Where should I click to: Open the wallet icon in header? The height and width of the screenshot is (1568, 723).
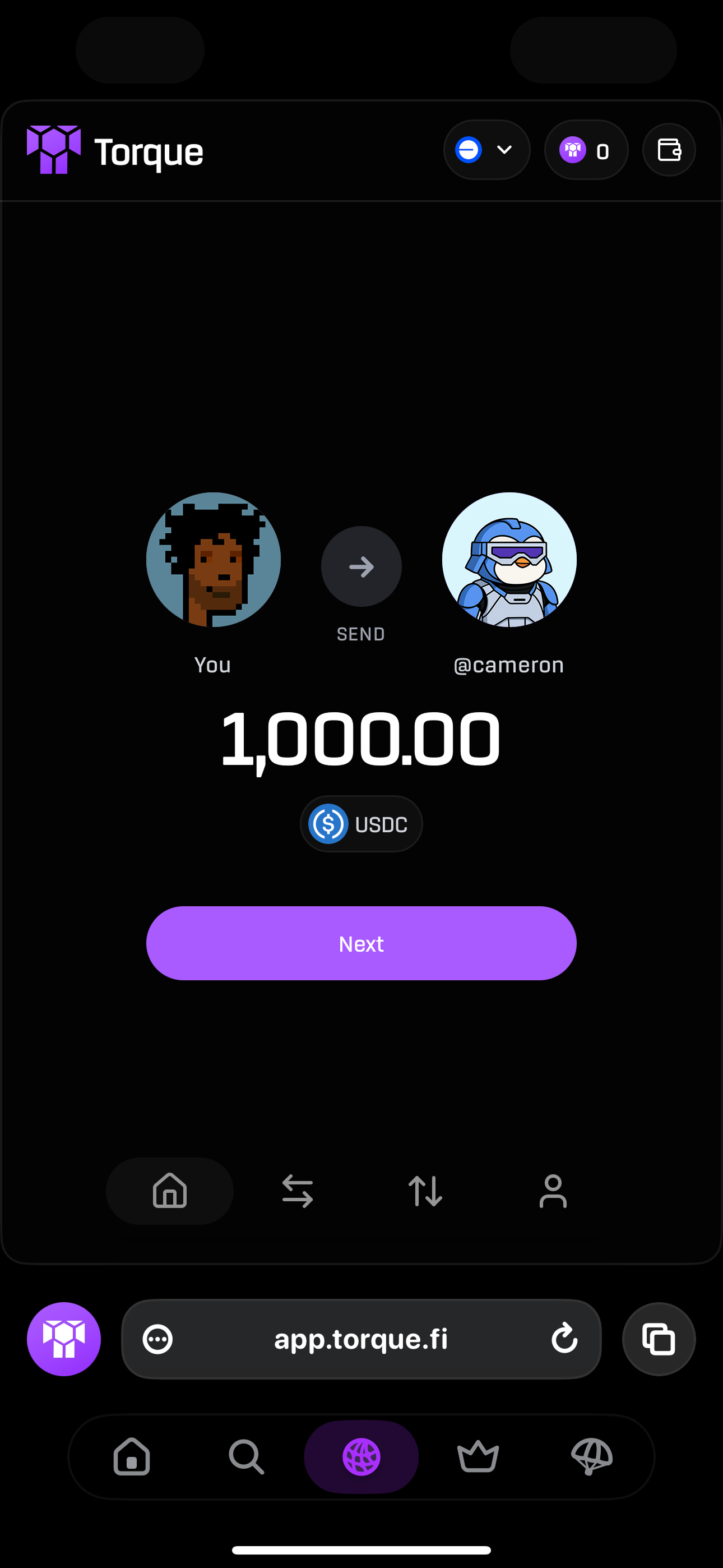669,150
